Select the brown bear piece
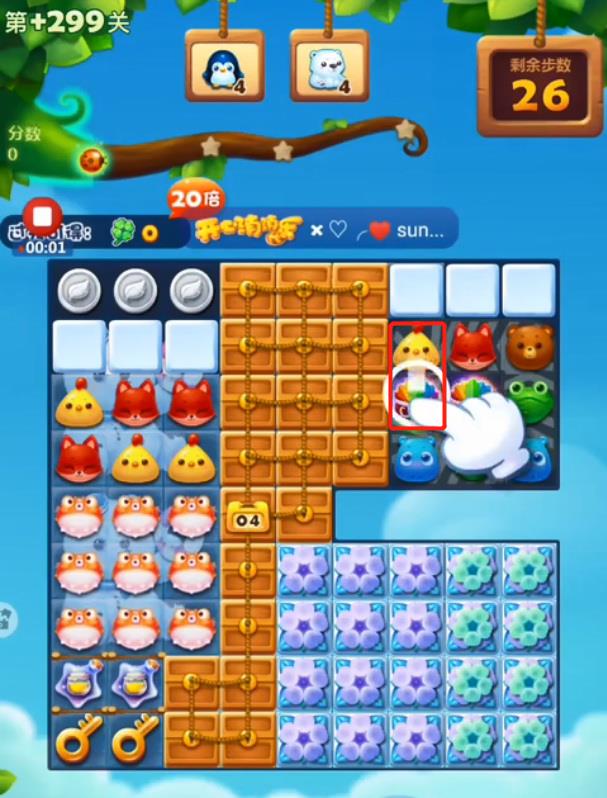This screenshot has width=607, height=798. click(x=528, y=347)
